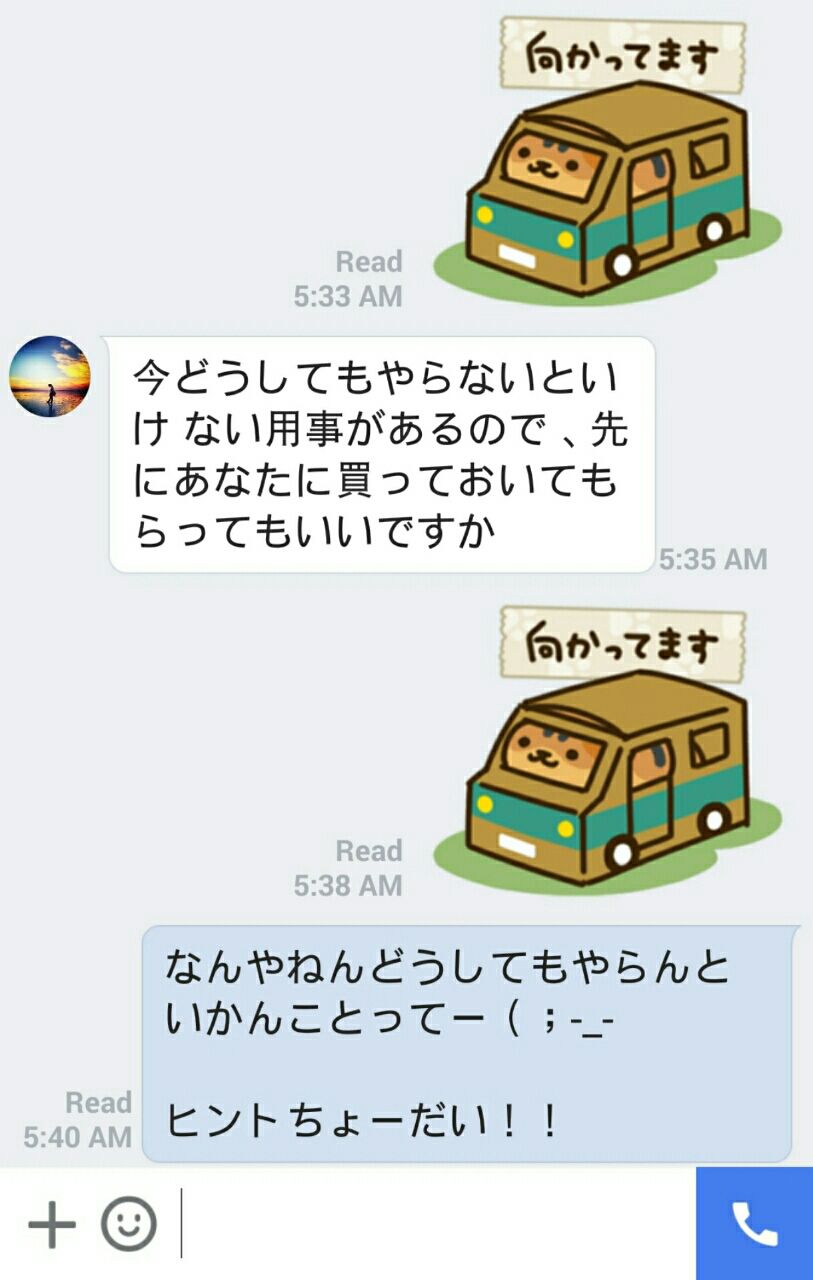
Task: Tap the 向かってます sticker sent at 5:38 AM
Action: tap(608, 750)
